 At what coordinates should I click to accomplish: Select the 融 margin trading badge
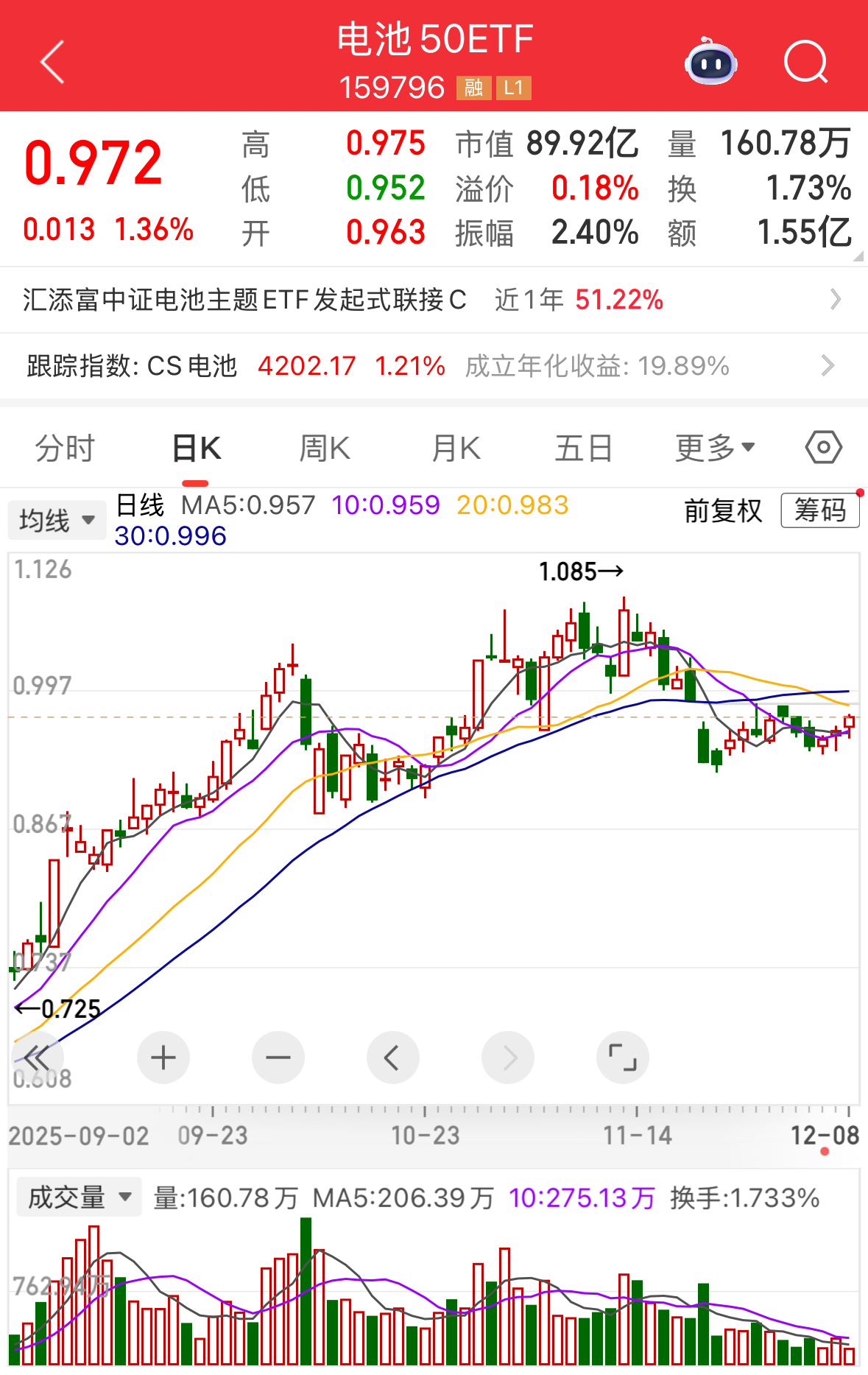[x=473, y=88]
